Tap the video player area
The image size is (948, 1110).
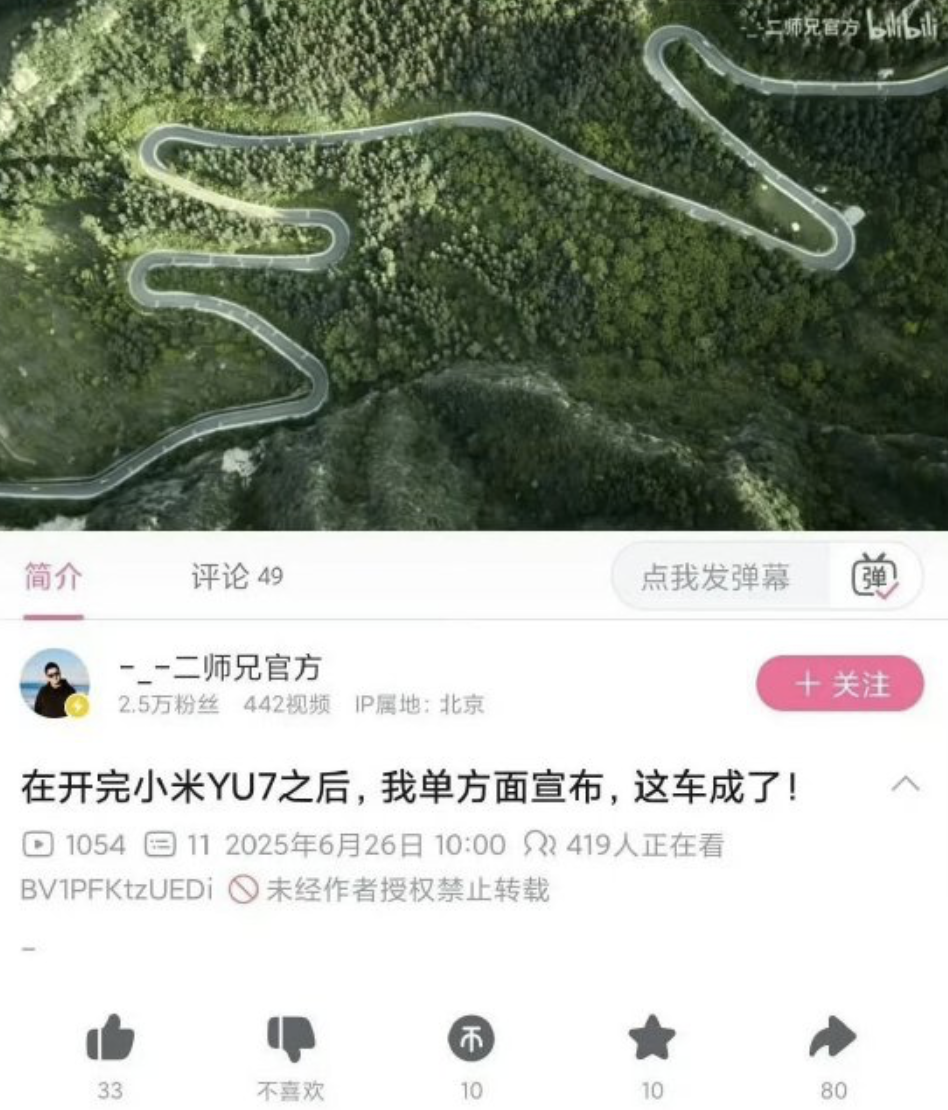pyautogui.click(x=474, y=265)
